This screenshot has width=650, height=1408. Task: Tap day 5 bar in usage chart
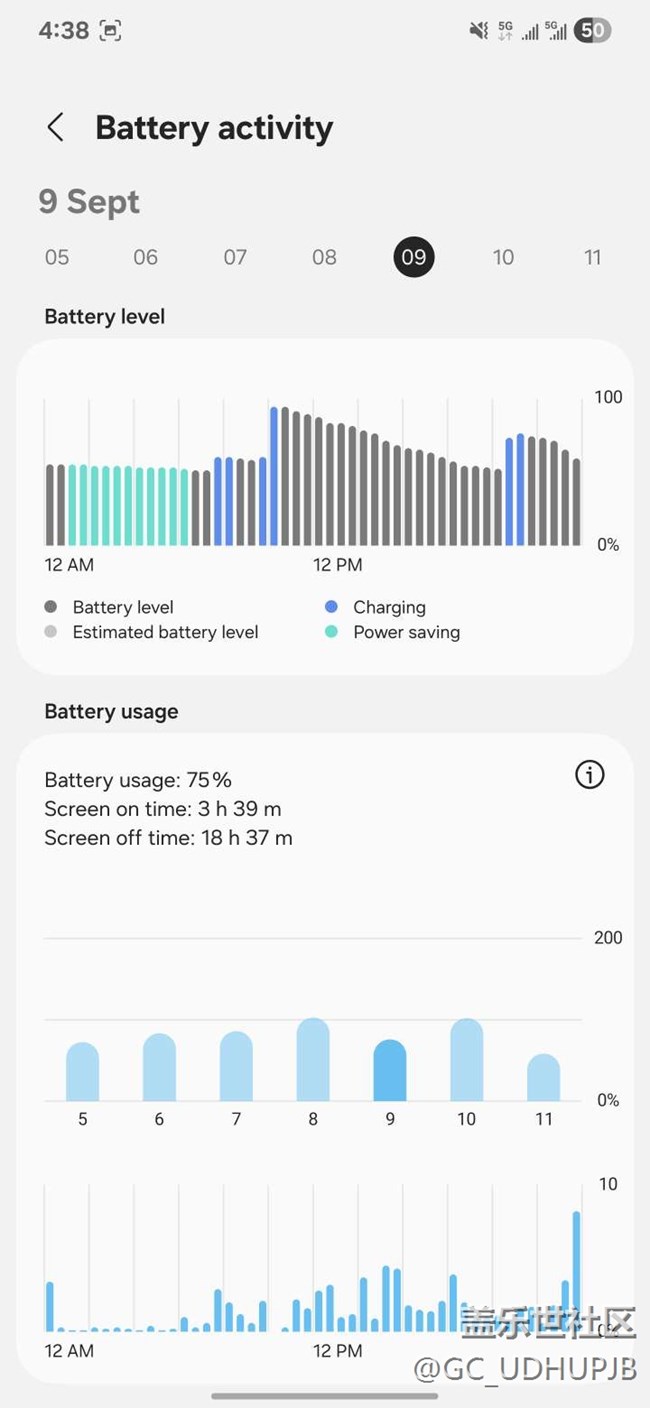(82, 1071)
